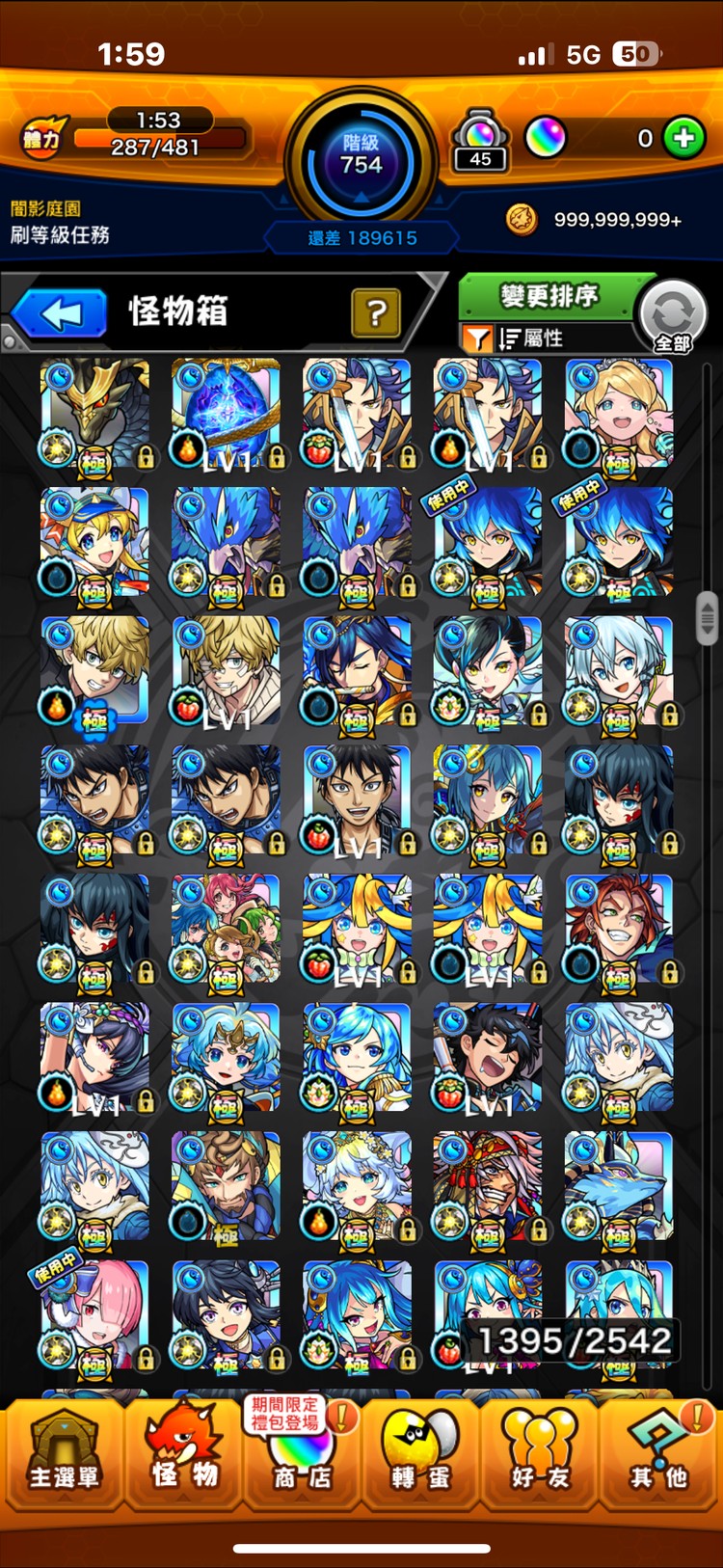Open the gem capsule icon showing 45
This screenshot has width=723, height=1568.
[480, 140]
